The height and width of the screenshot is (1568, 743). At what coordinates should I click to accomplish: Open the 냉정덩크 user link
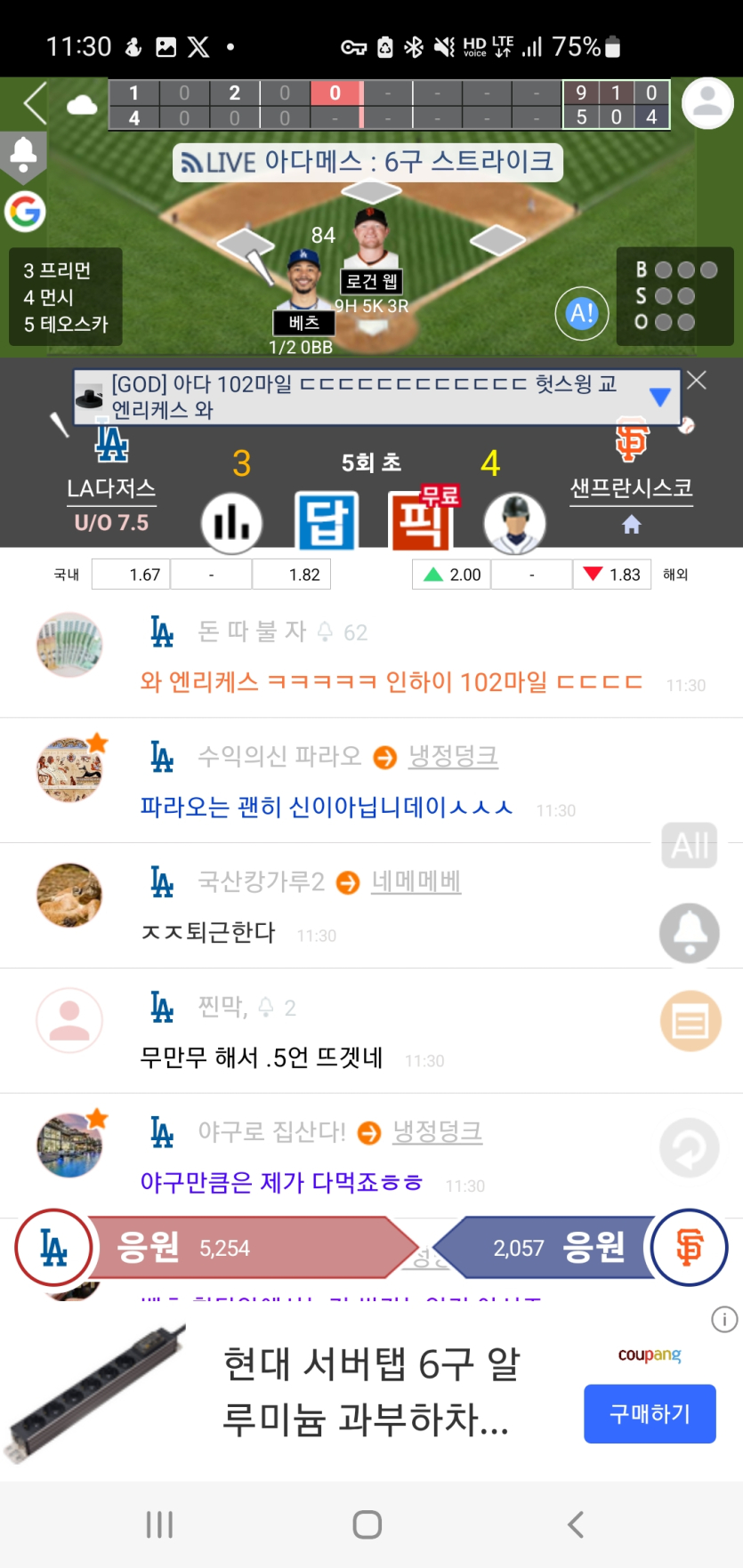point(454,754)
